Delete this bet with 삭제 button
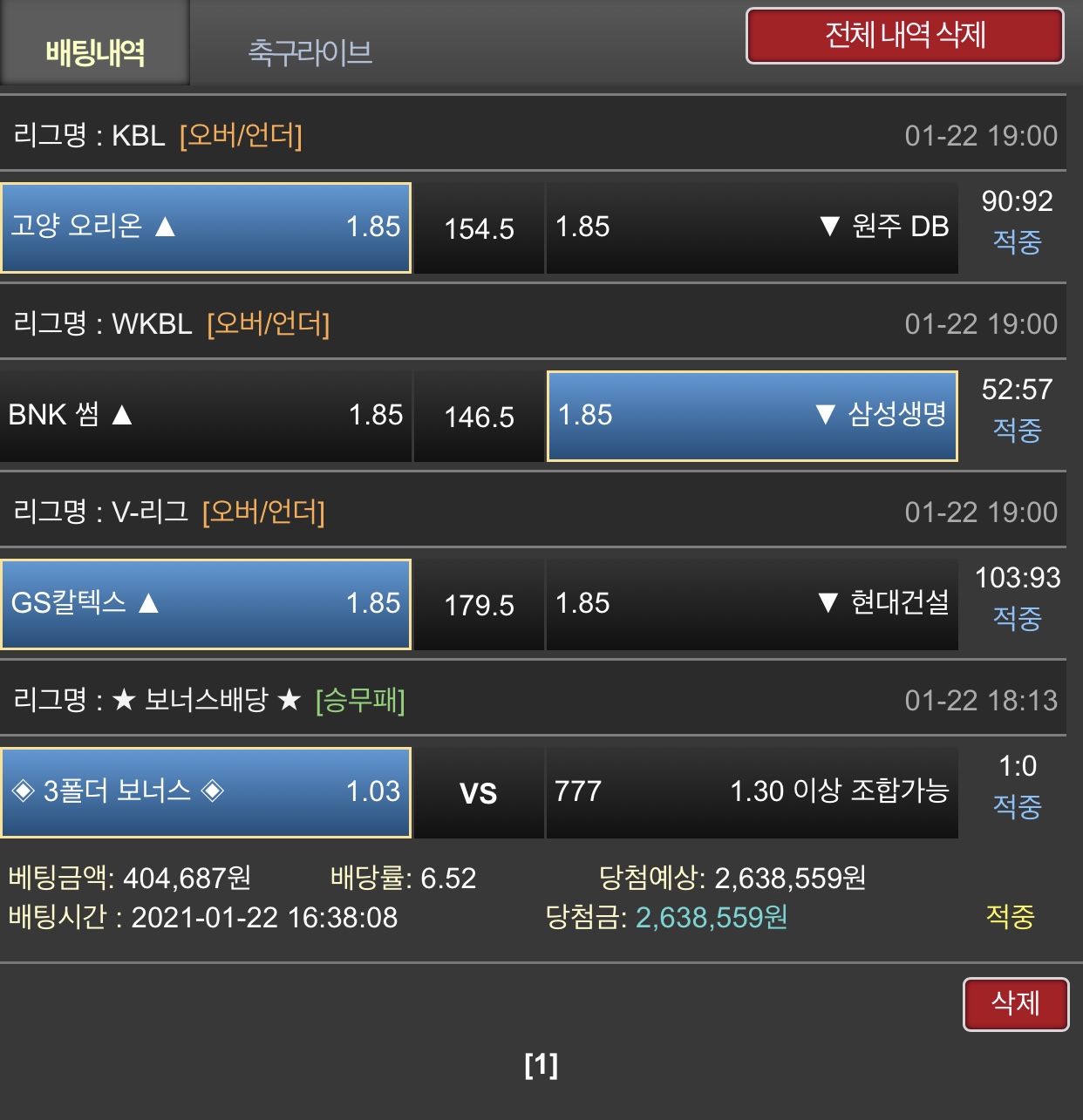The image size is (1083, 1120). (1015, 1003)
